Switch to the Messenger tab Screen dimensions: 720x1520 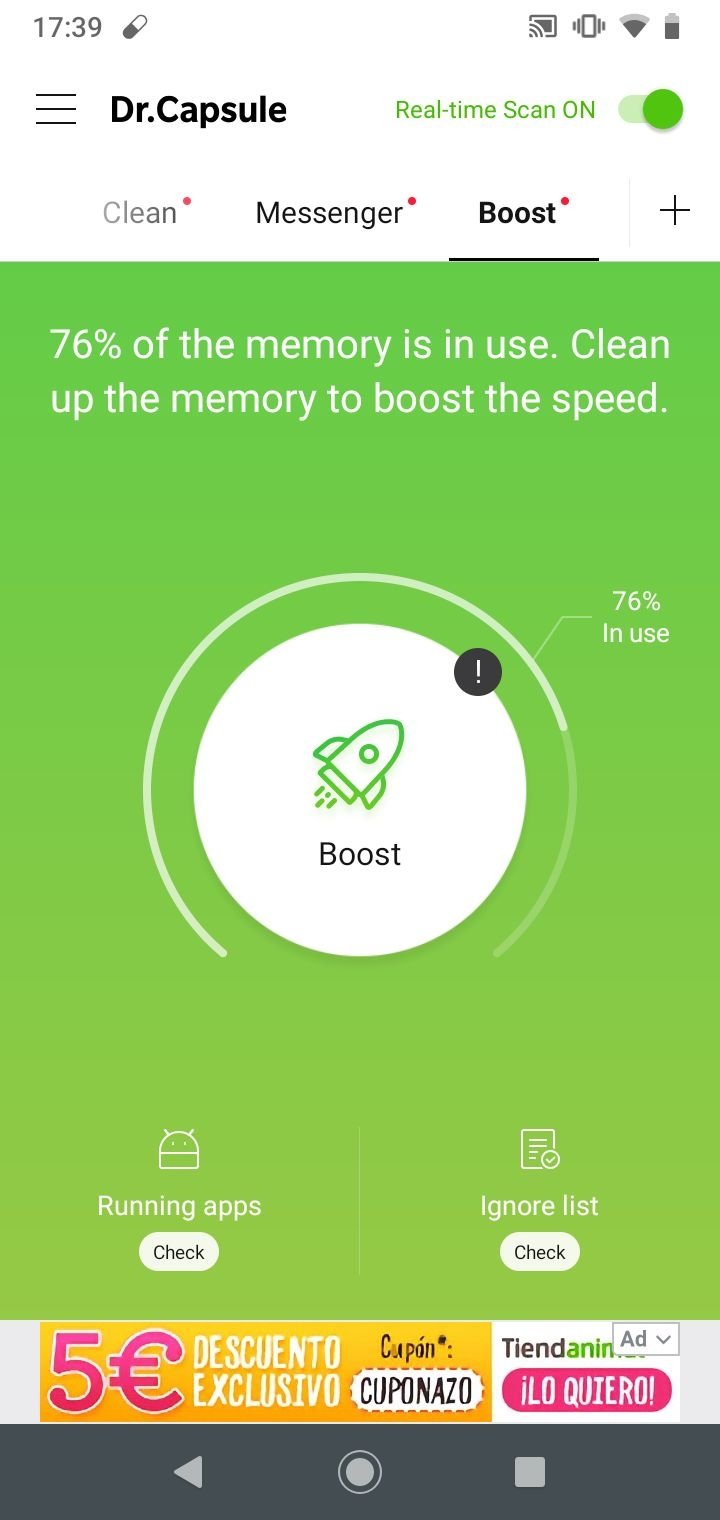click(x=330, y=213)
